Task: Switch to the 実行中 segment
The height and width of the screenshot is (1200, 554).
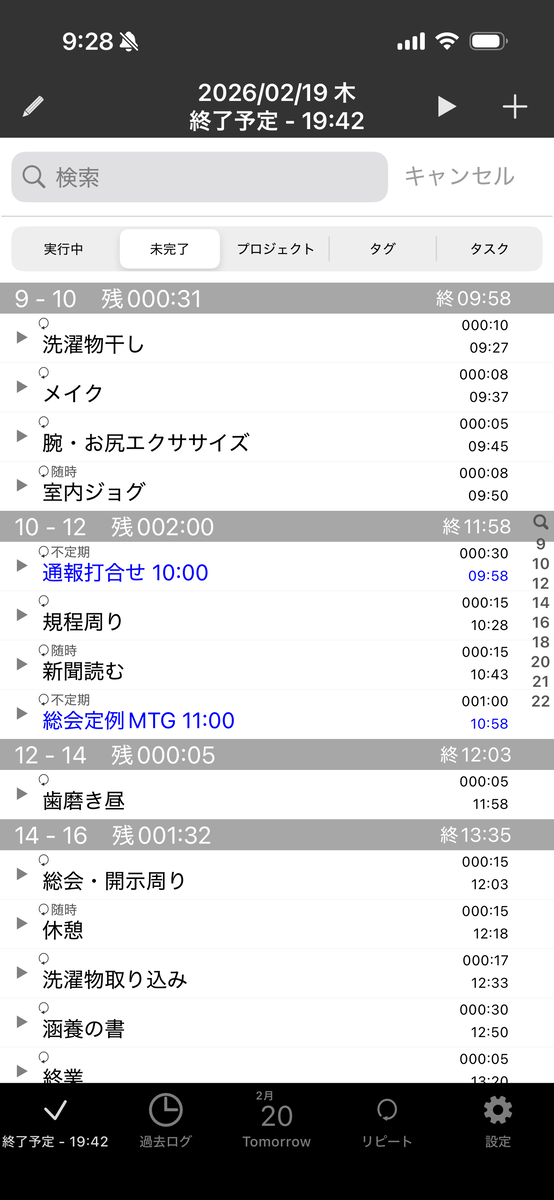Action: pyautogui.click(x=64, y=249)
